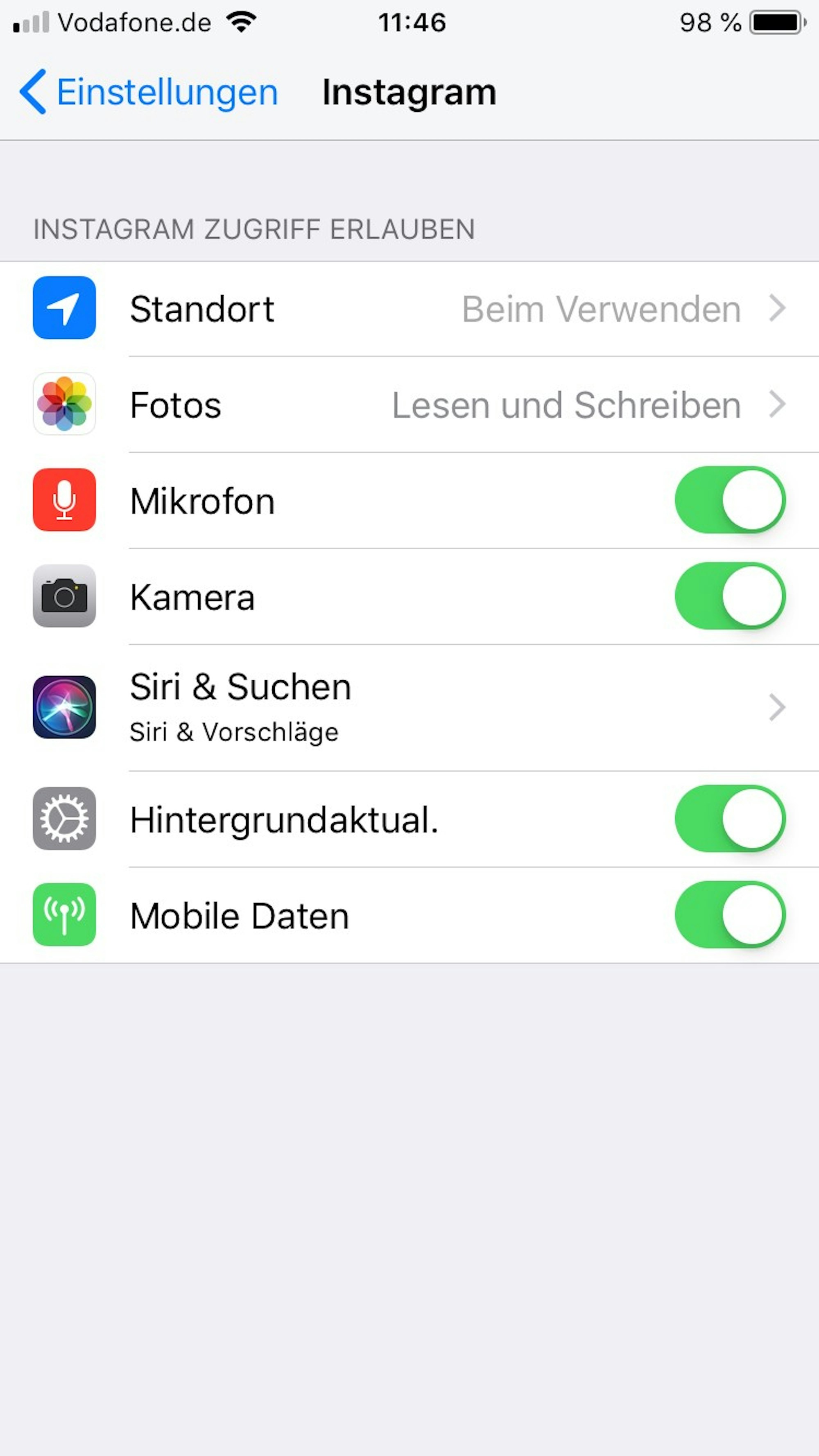Click the red Mikrofon microphone icon

64,501
